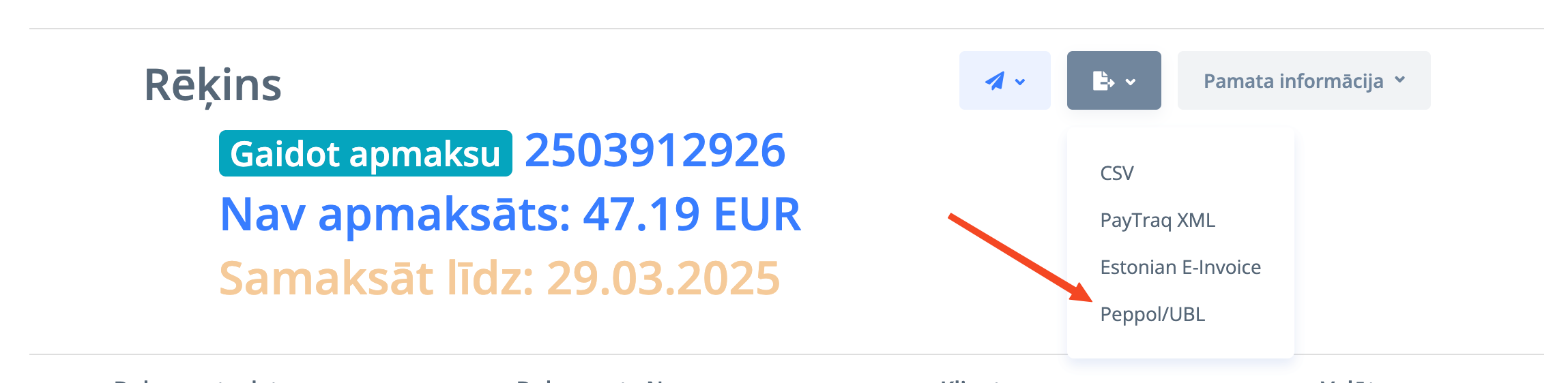Image resolution: width=1568 pixels, height=383 pixels.
Task: Select PayTraq XML export format
Action: click(1157, 220)
